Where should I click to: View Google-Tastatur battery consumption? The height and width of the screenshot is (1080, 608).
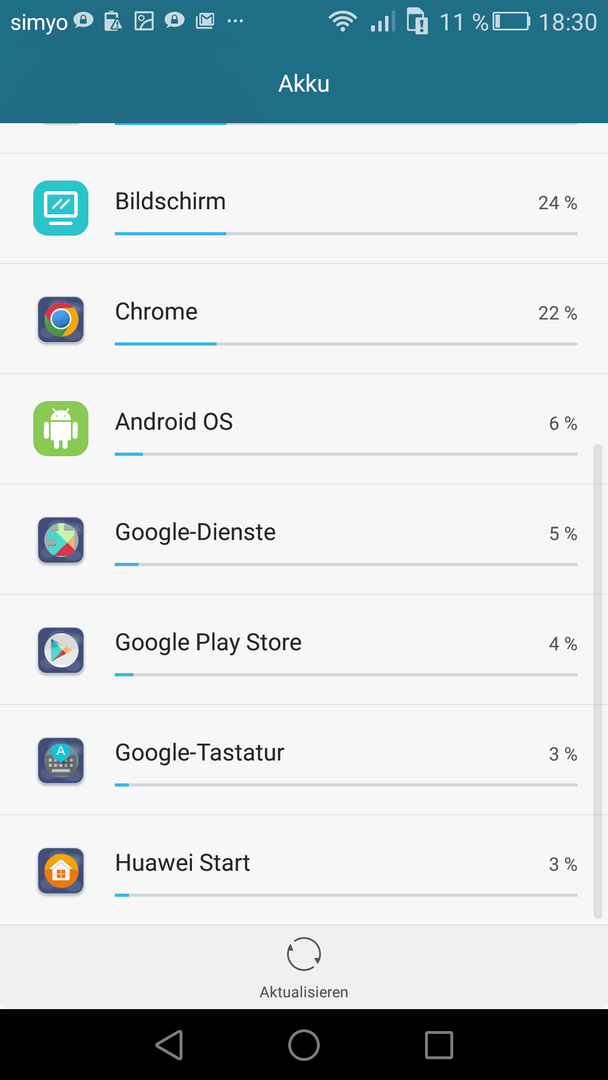pyautogui.click(x=304, y=760)
